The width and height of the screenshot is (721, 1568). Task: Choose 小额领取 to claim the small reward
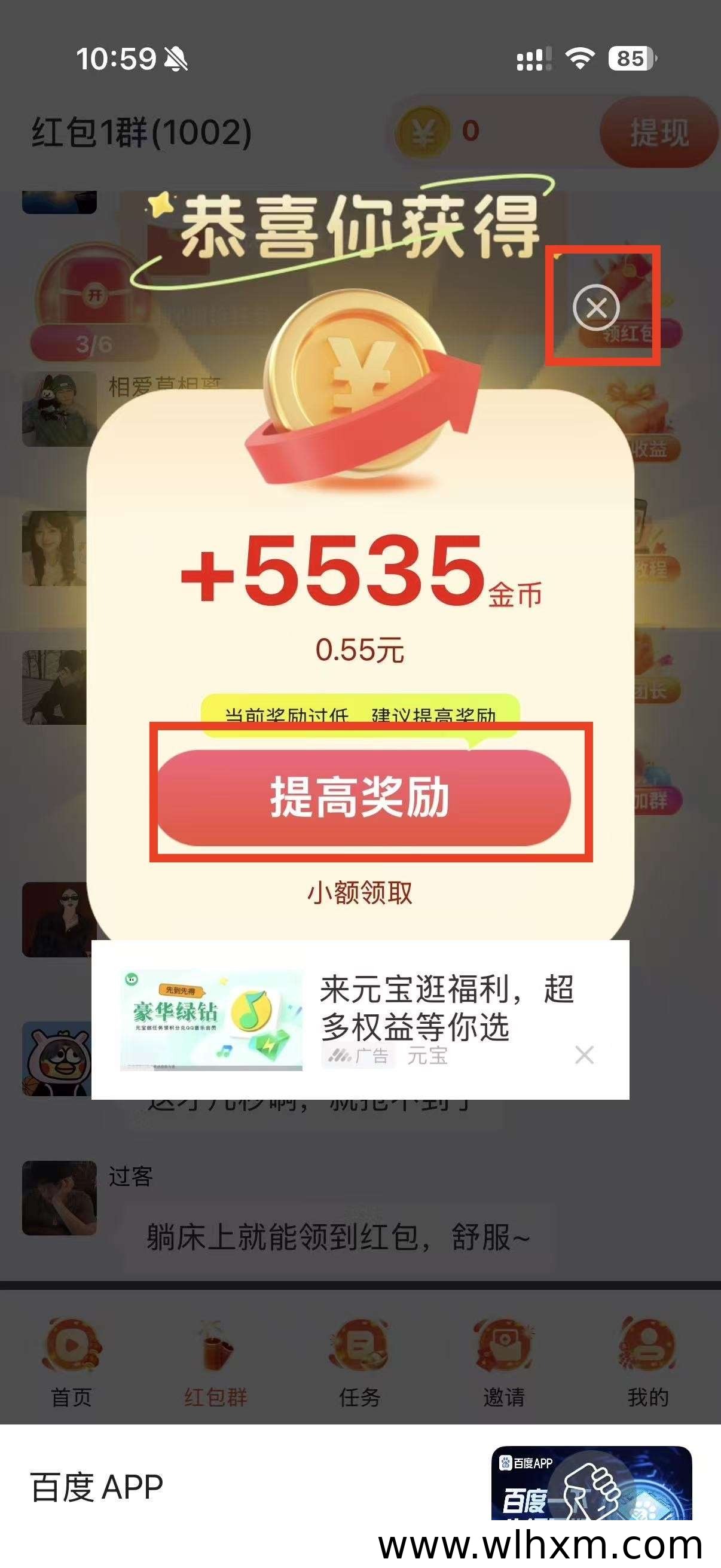pyautogui.click(x=359, y=892)
